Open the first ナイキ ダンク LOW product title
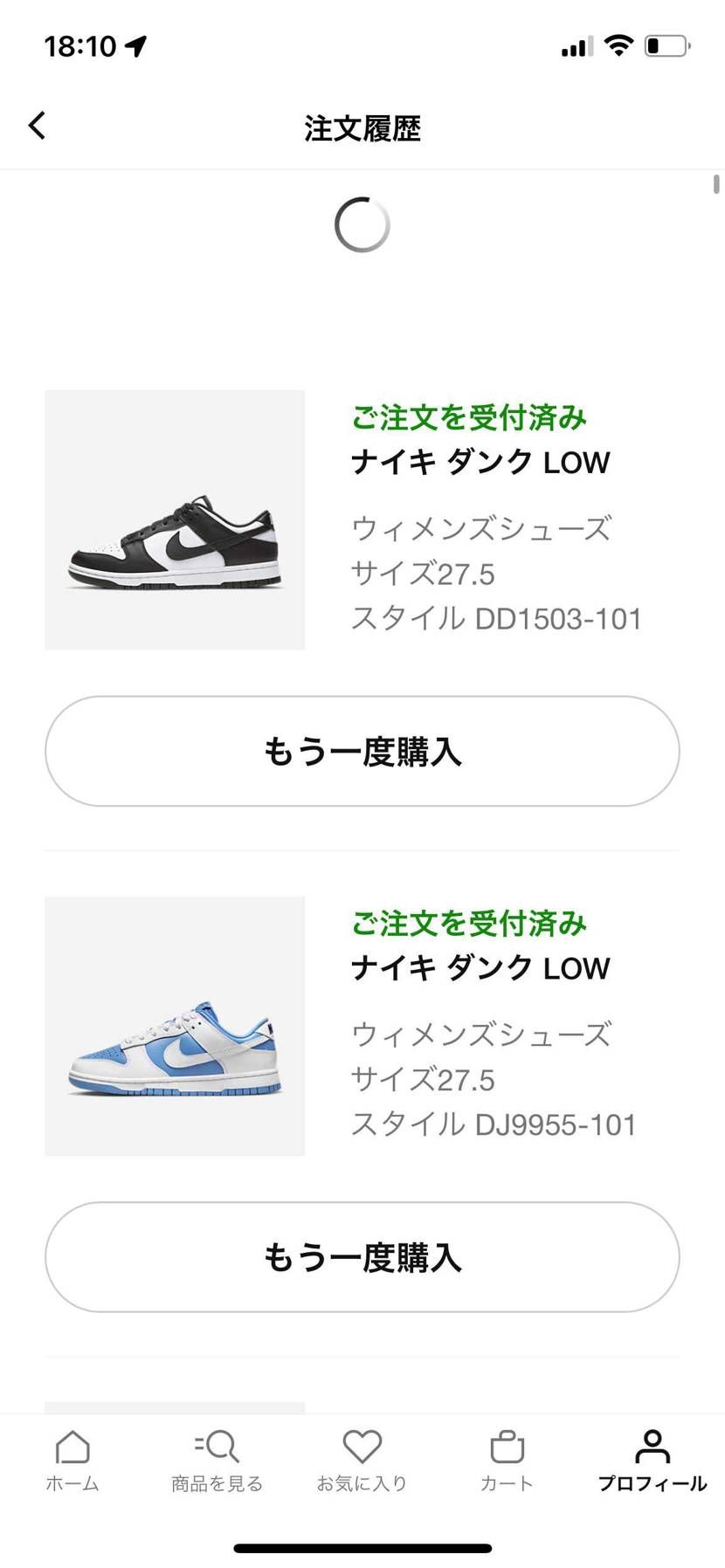This screenshot has height=1568, width=725. (480, 462)
